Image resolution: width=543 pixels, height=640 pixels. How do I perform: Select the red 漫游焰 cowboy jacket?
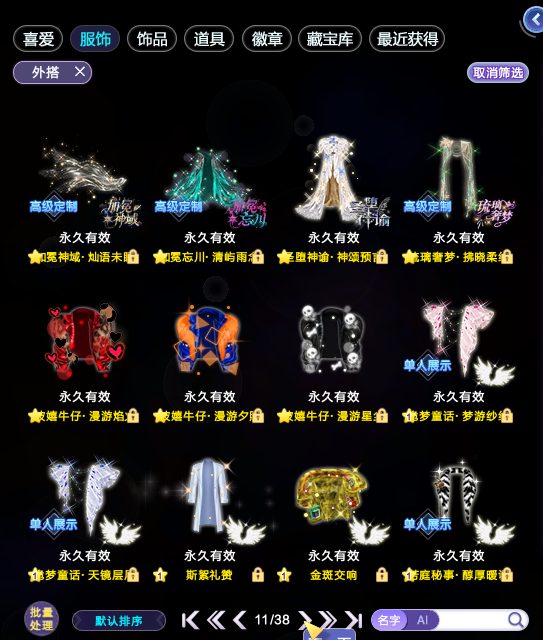click(85, 358)
